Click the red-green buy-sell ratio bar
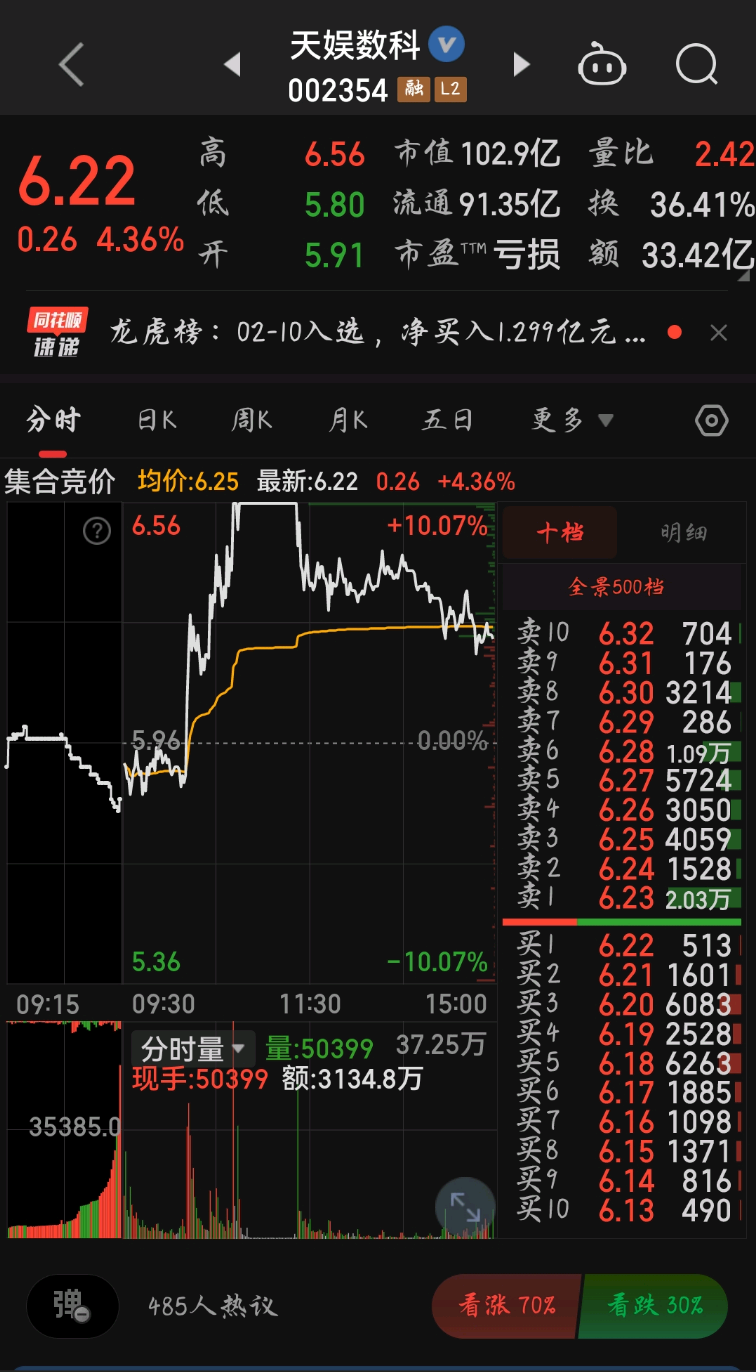 coord(622,919)
